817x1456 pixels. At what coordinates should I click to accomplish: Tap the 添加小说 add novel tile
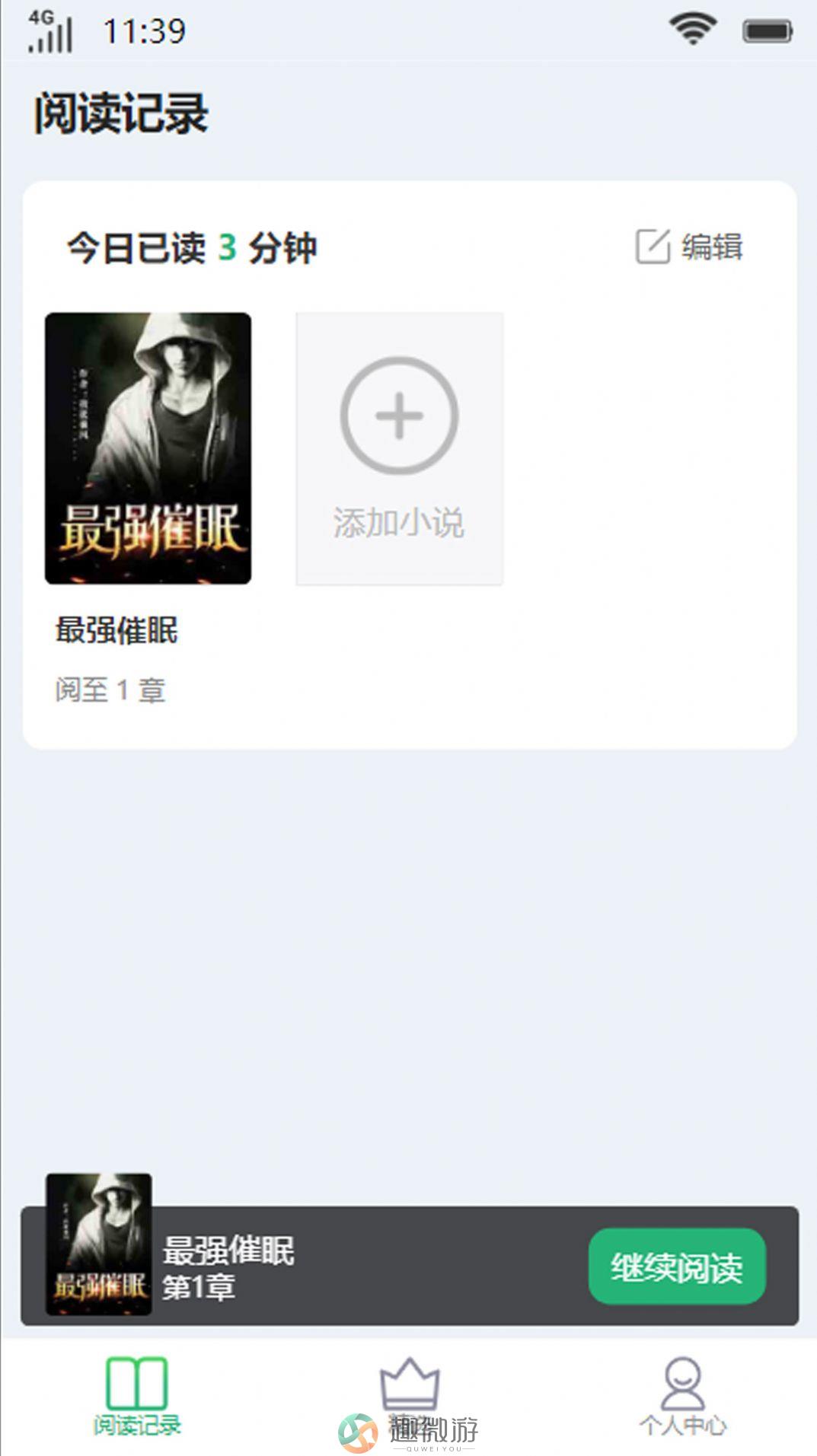399,448
